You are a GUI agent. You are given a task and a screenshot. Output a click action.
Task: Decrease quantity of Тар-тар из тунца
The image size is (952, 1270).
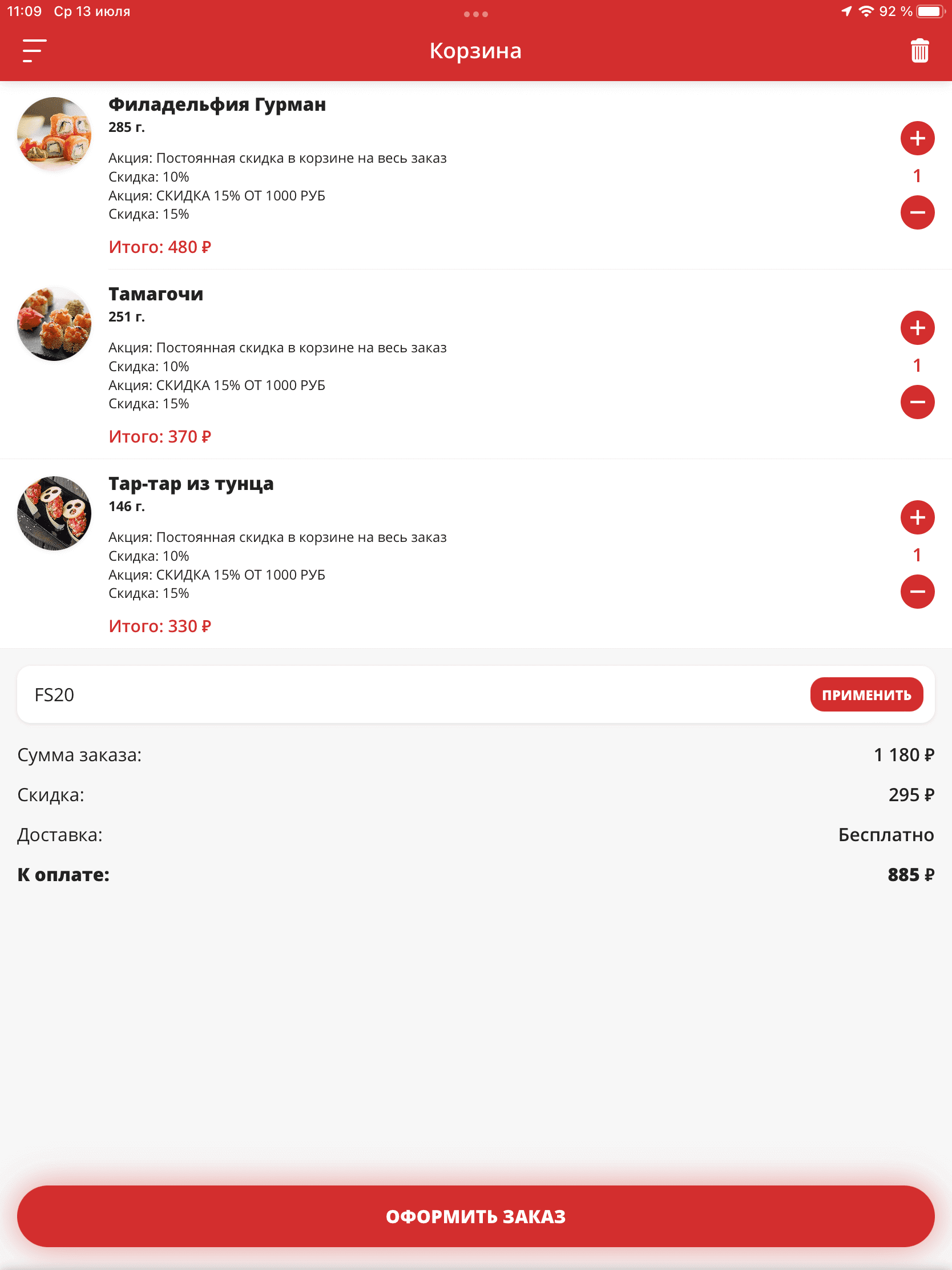coord(917,592)
